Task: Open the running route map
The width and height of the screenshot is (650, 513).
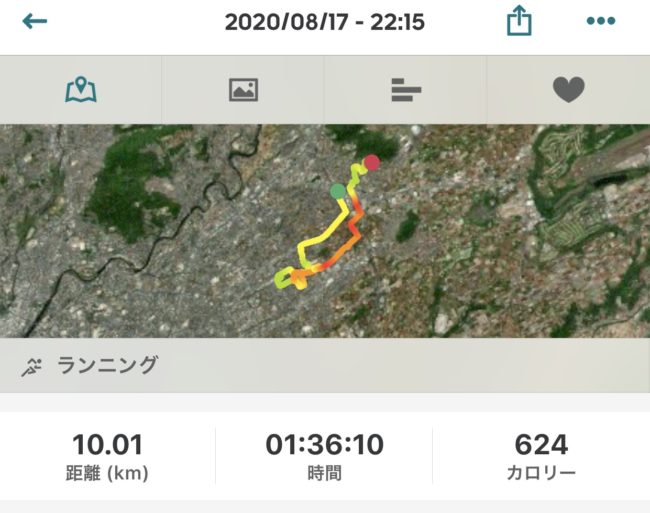Action: 325,230
